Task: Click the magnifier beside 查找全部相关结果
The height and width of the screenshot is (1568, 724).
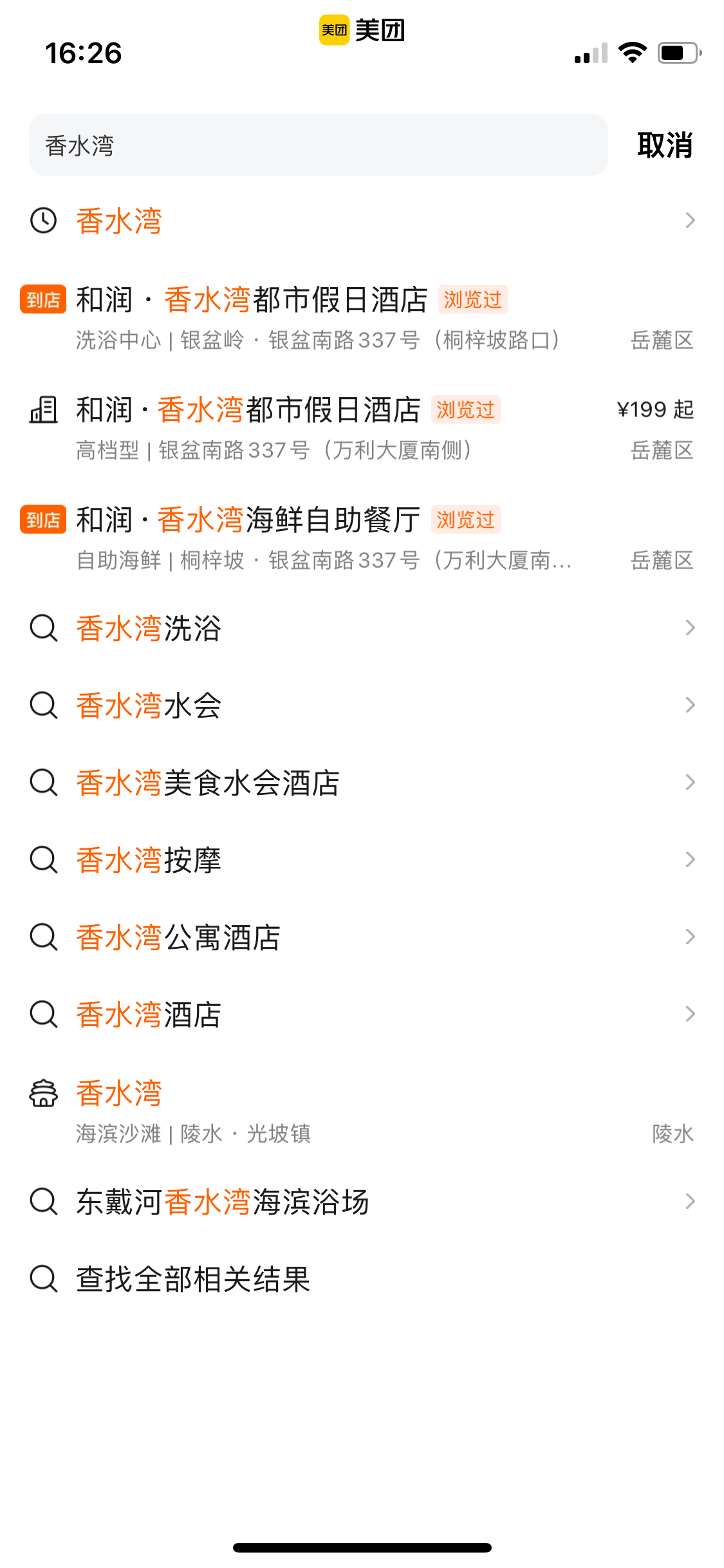Action: pyautogui.click(x=42, y=1280)
